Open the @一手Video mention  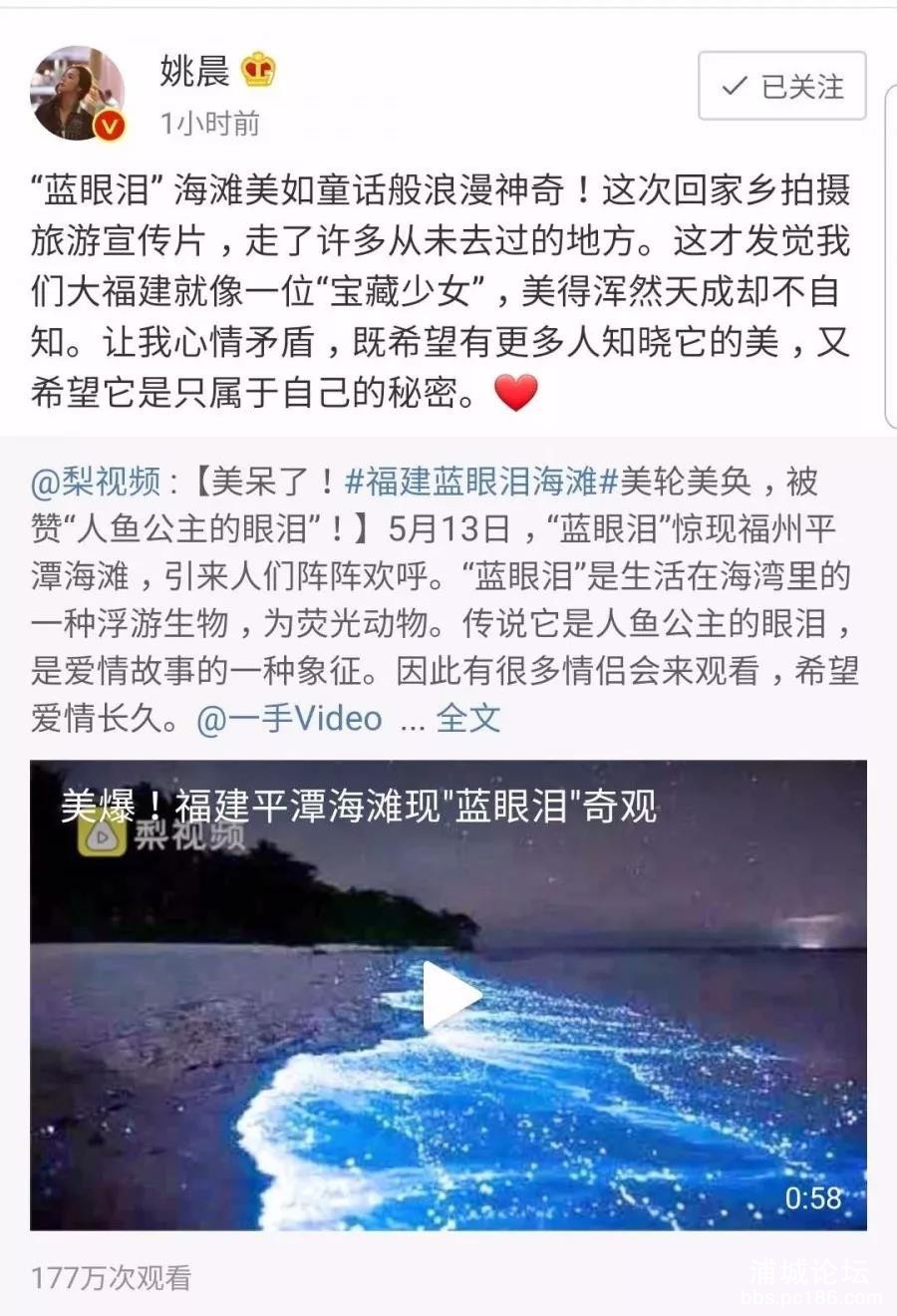289,718
